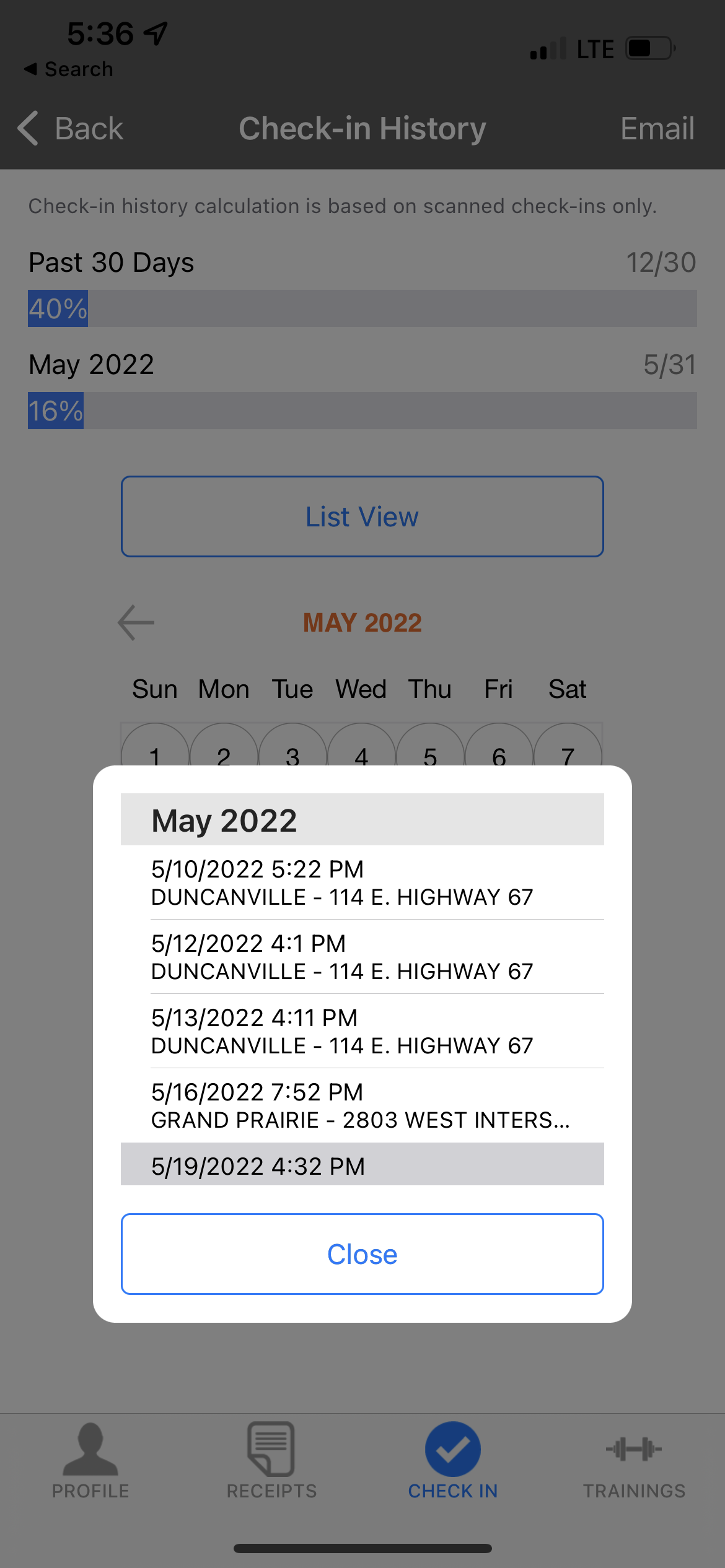Tap day 7 under Saturday
Image resolution: width=725 pixels, height=1568 pixels.
tap(567, 757)
